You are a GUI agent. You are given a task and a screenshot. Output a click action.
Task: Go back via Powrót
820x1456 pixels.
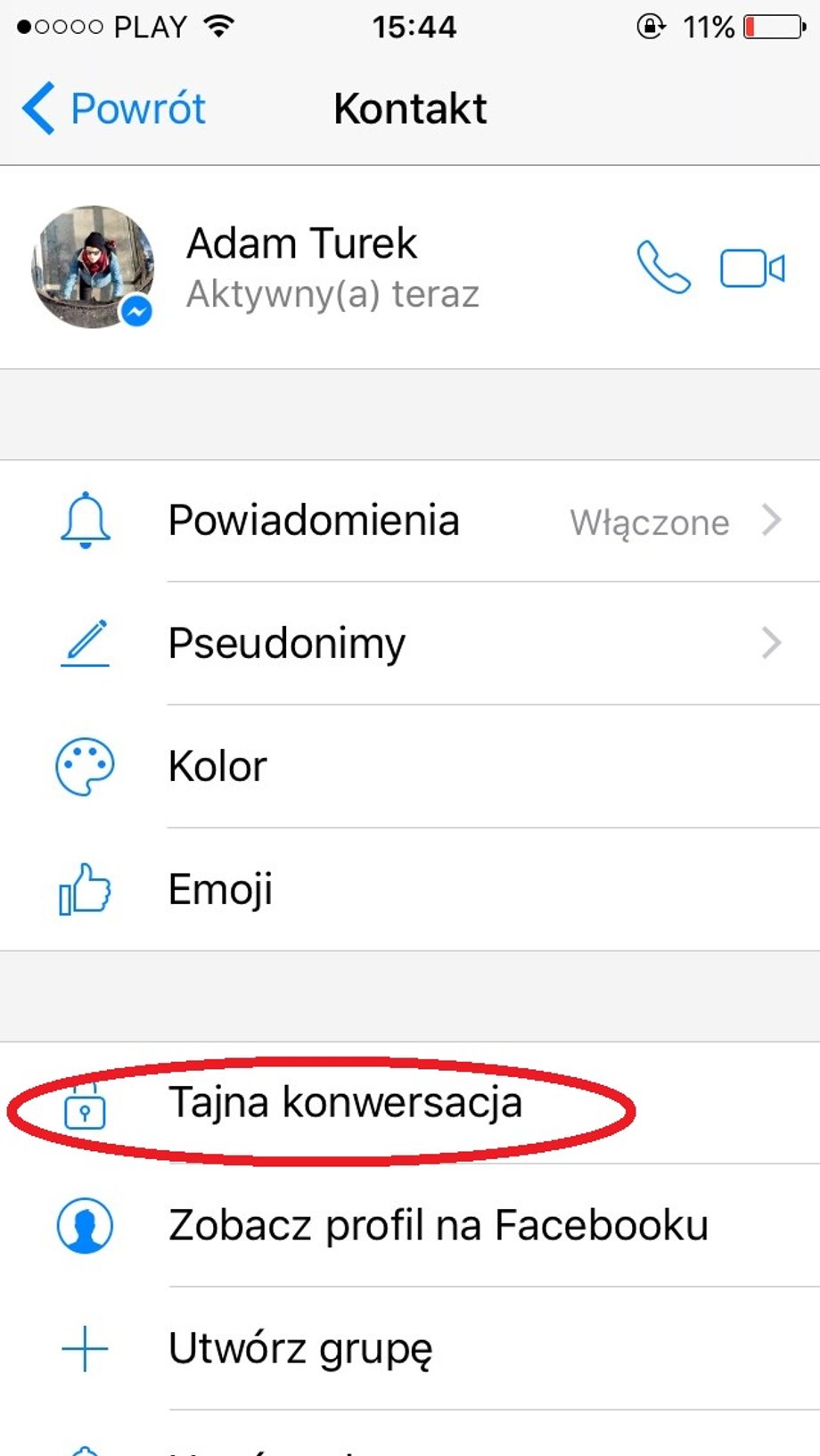pos(114,109)
